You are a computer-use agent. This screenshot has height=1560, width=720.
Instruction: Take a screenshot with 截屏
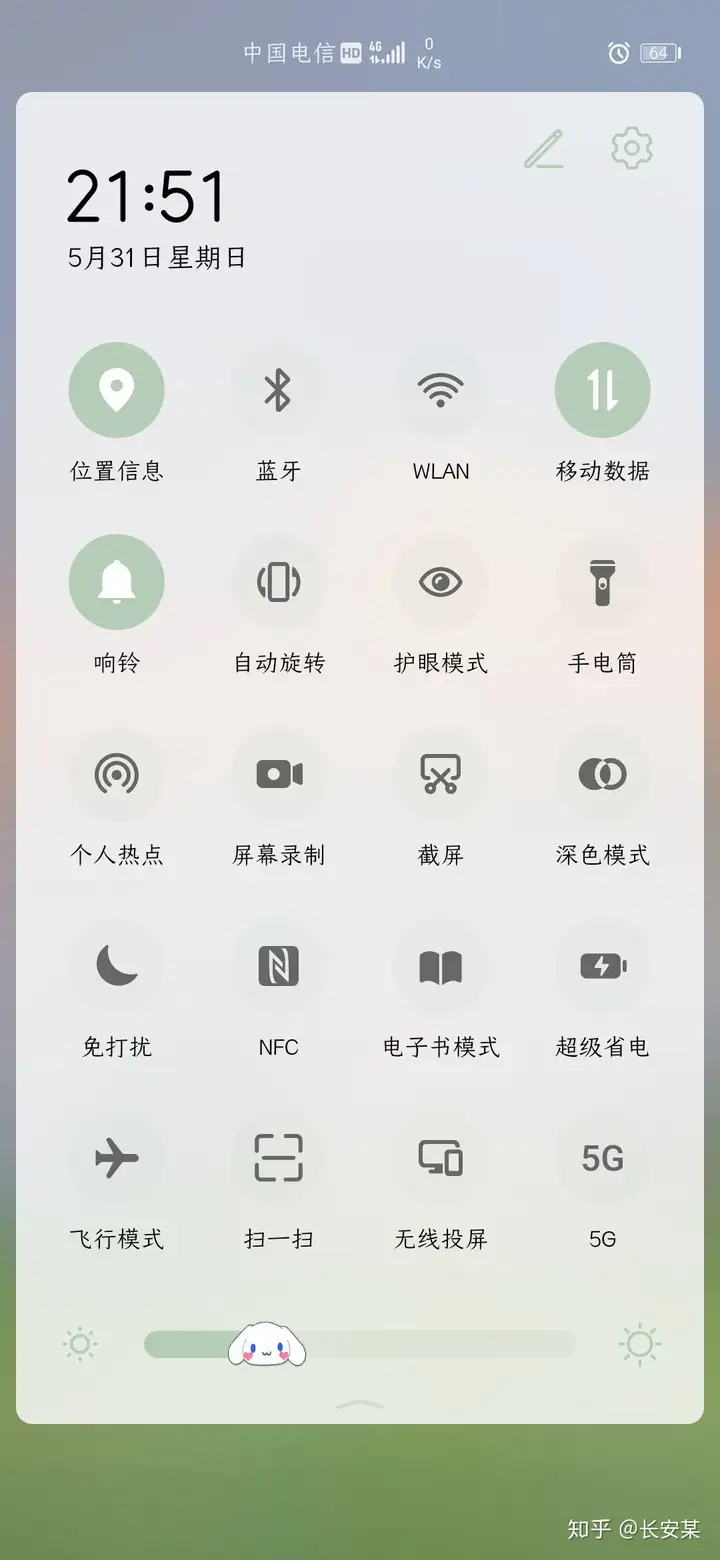440,774
